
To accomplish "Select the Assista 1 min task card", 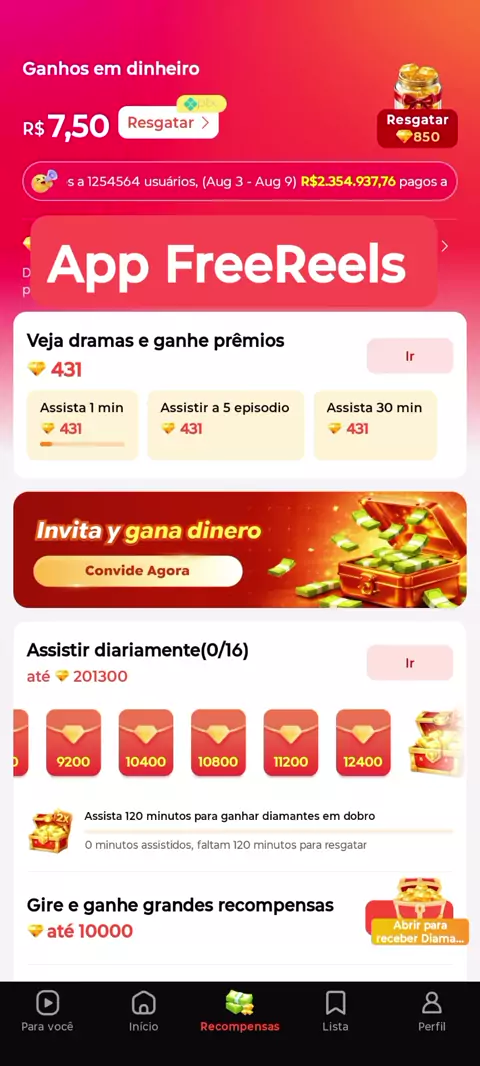I will pos(82,425).
